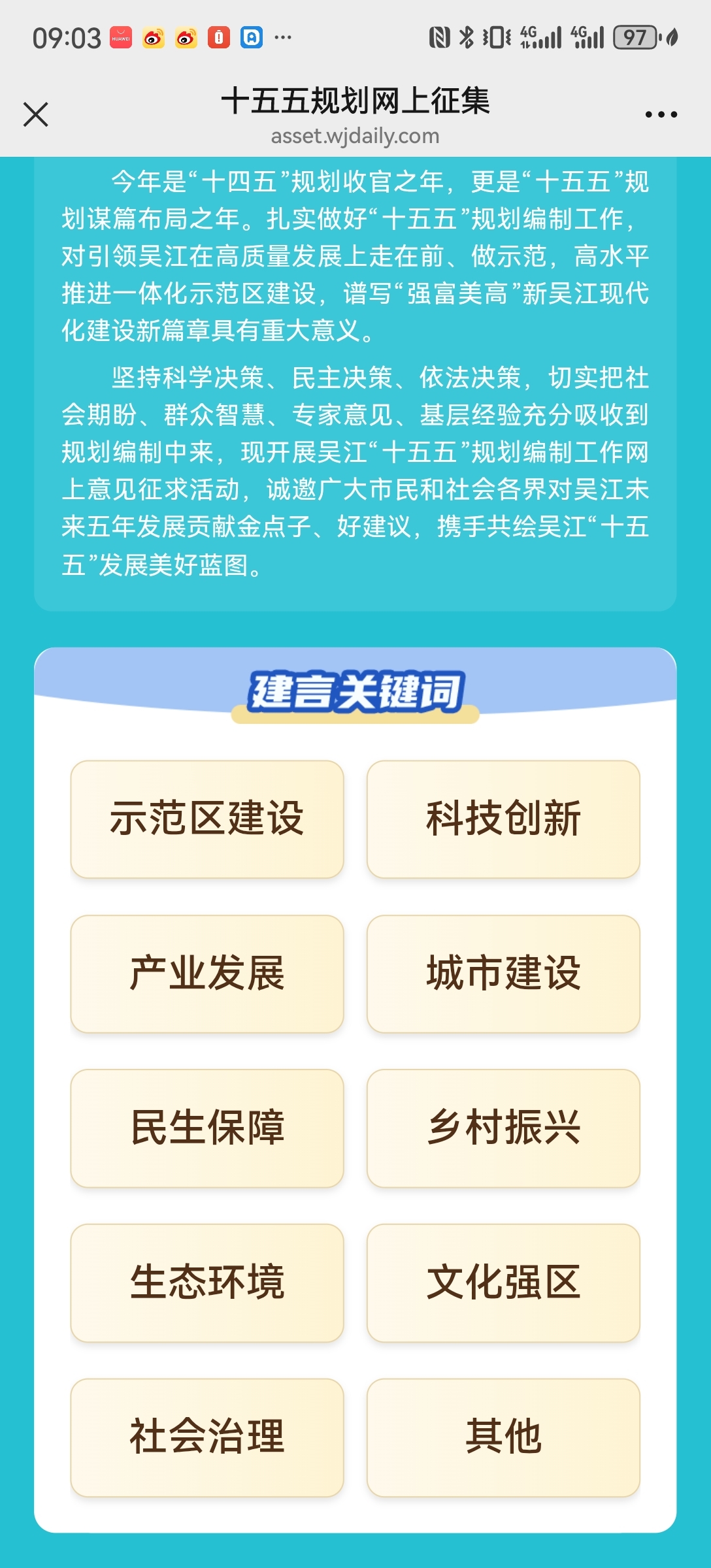Choose the 科技创新 keyword
The image size is (711, 1568).
point(503,819)
